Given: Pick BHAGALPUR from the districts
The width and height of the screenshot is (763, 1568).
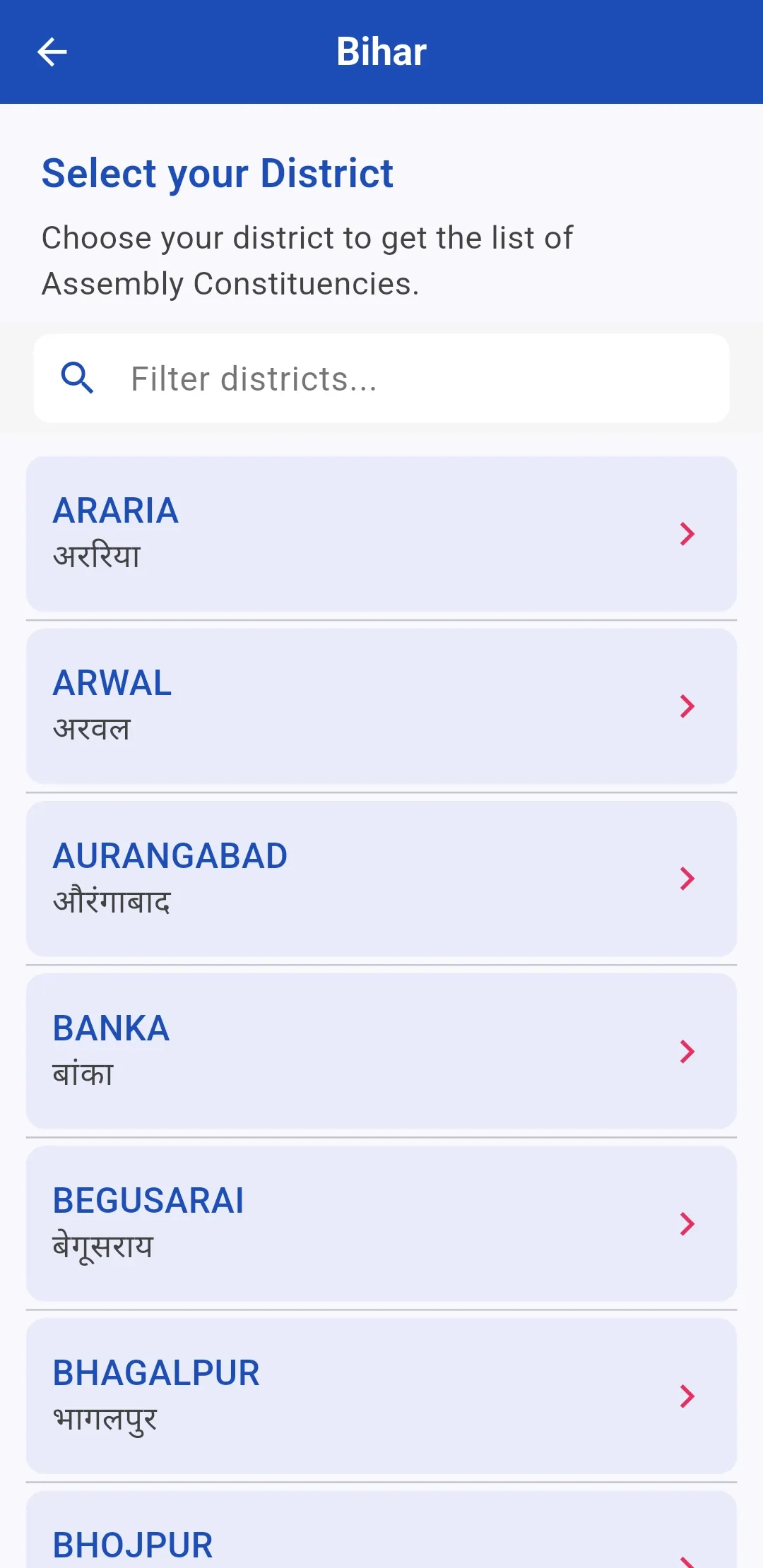Looking at the screenshot, I should point(381,1396).
